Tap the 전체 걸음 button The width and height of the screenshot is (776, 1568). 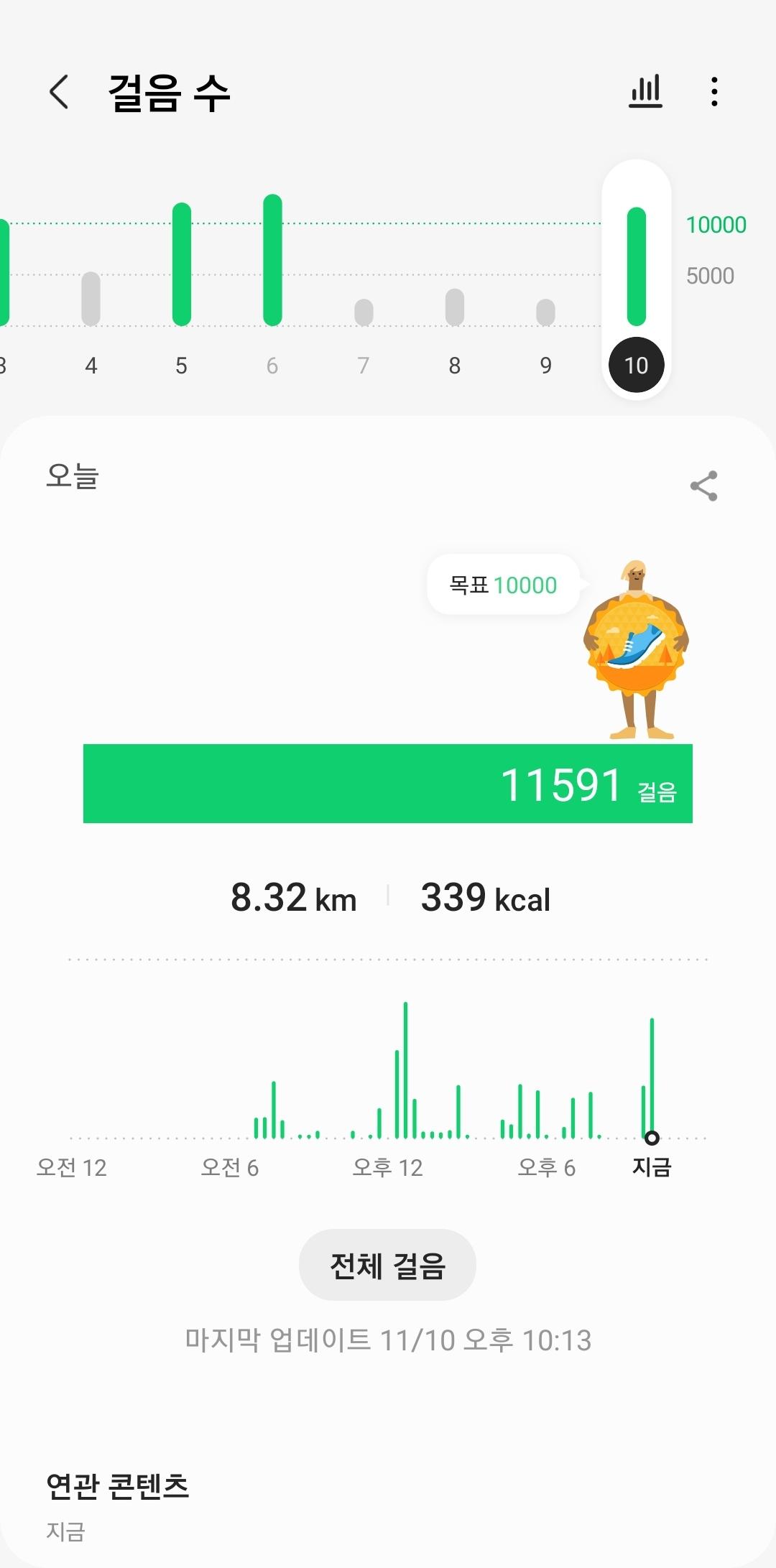pyautogui.click(x=387, y=1265)
